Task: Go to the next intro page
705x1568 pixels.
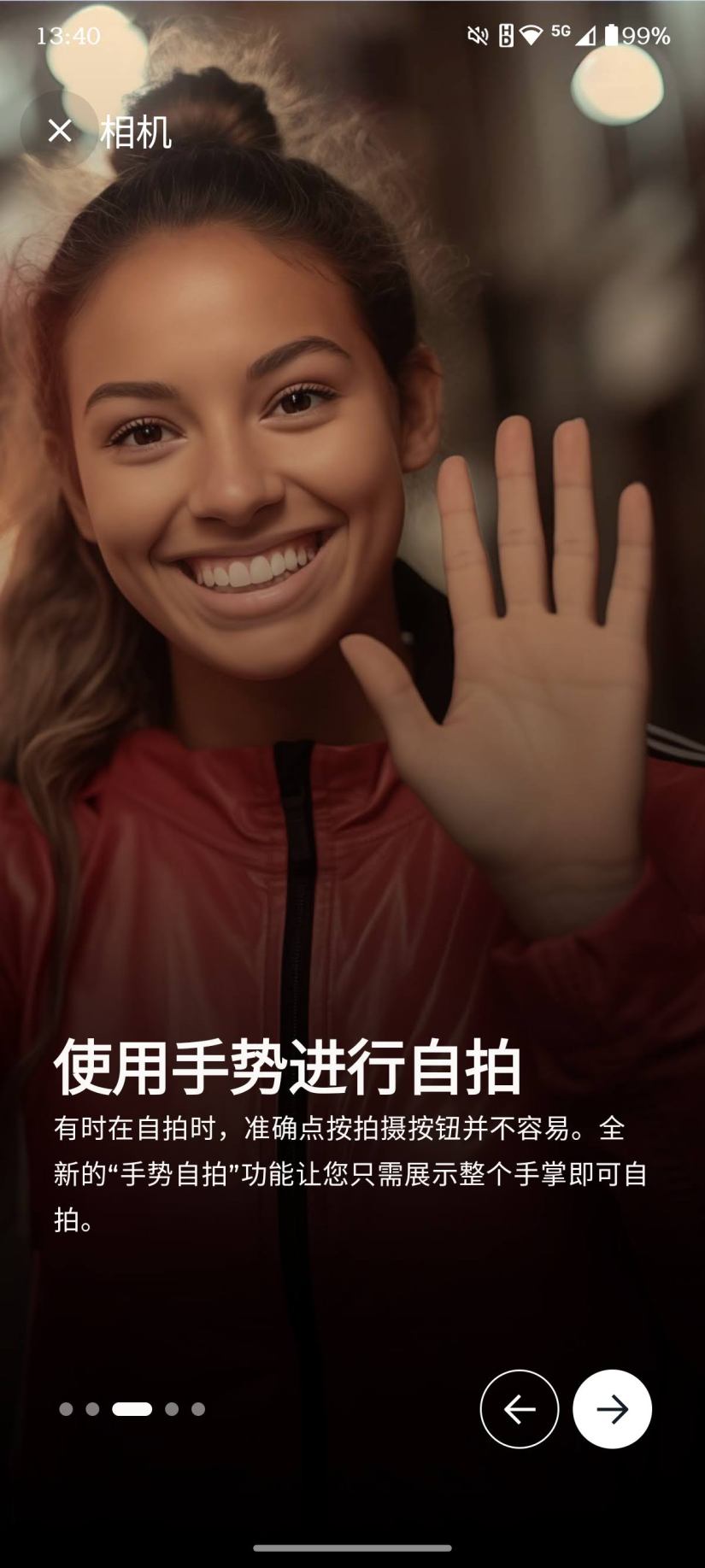Action: [x=612, y=1409]
